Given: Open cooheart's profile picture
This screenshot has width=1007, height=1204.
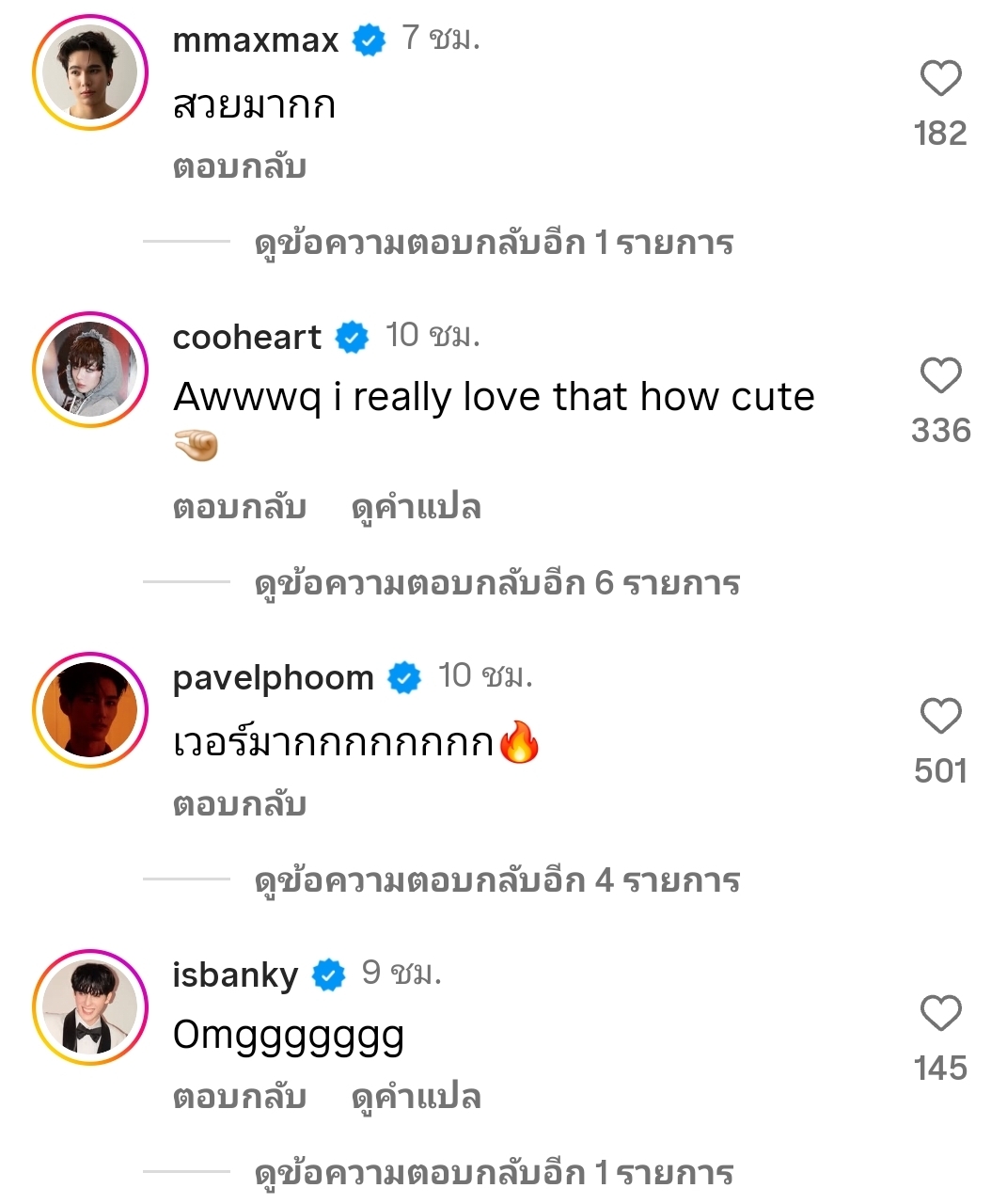Looking at the screenshot, I should pos(91,370).
